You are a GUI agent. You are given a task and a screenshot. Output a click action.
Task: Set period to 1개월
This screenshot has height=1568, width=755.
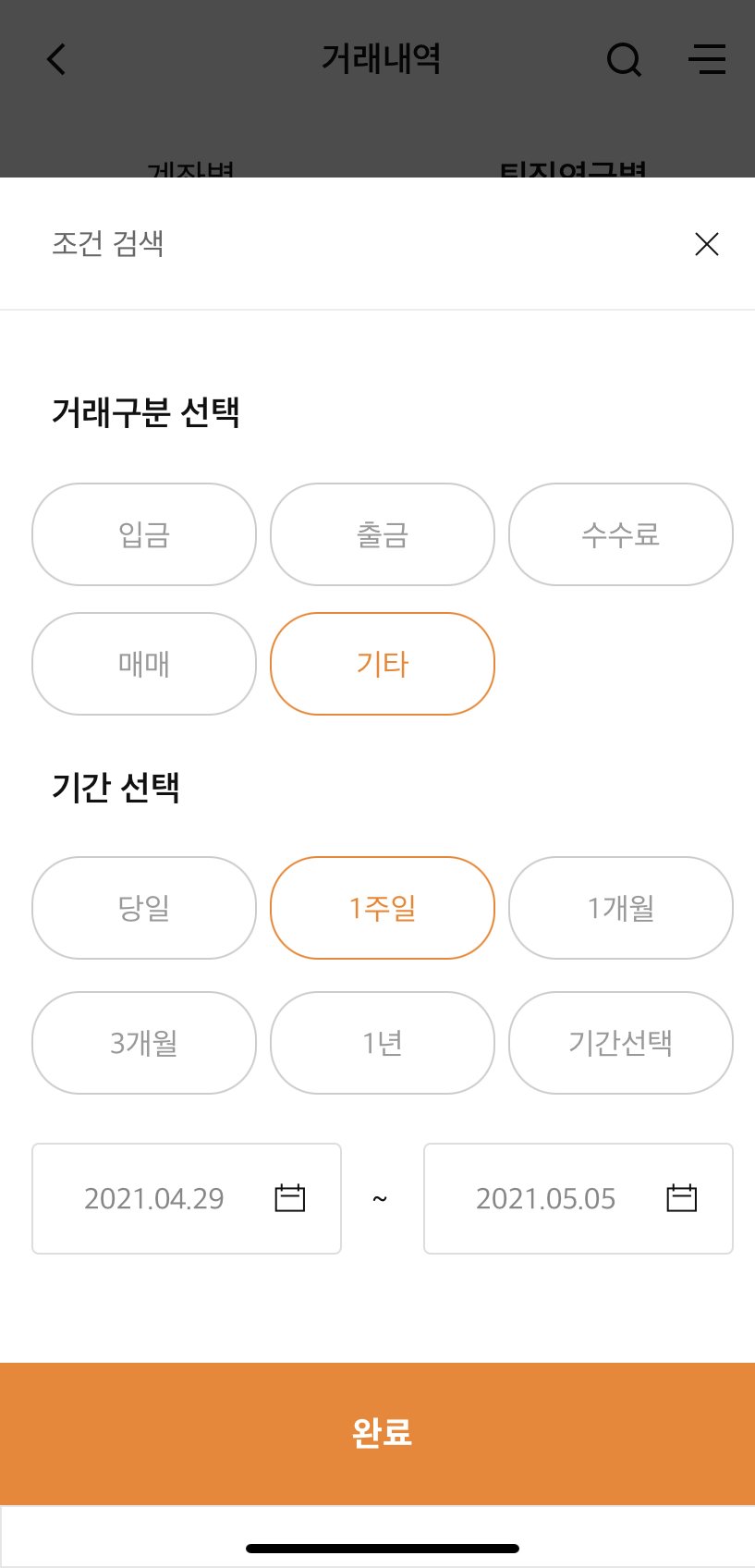click(x=621, y=908)
